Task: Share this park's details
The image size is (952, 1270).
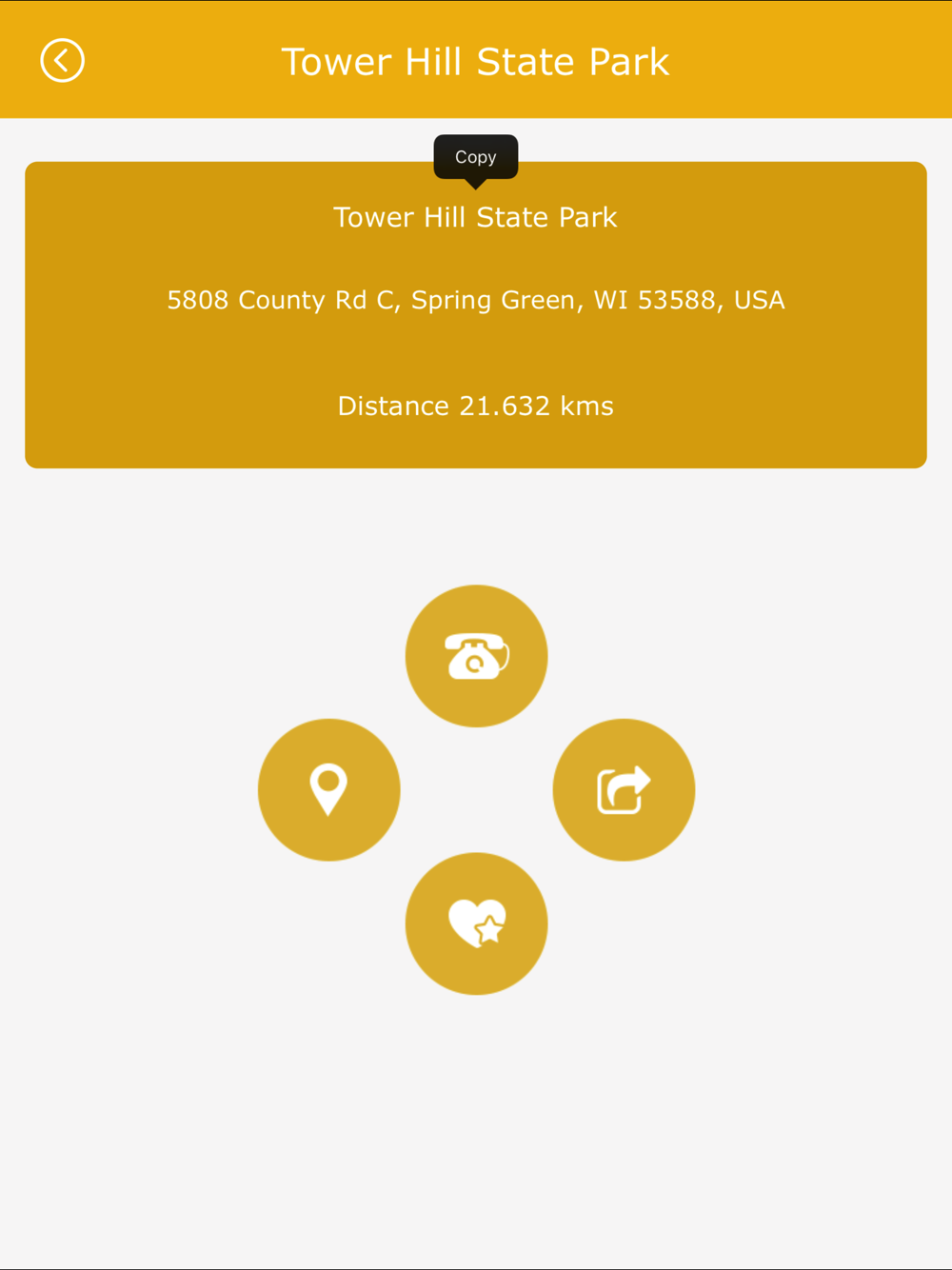Action: 624,789
